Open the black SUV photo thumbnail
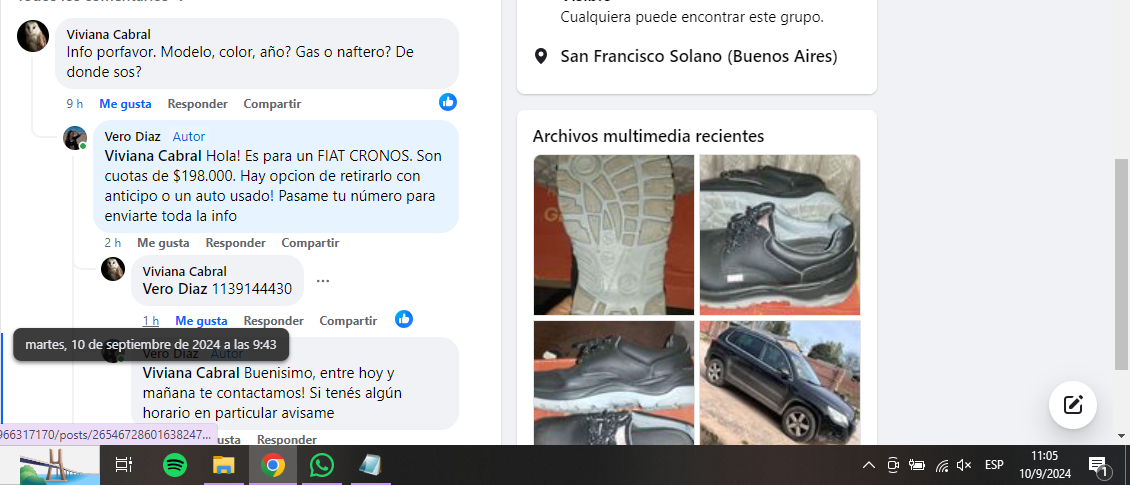 tap(779, 380)
